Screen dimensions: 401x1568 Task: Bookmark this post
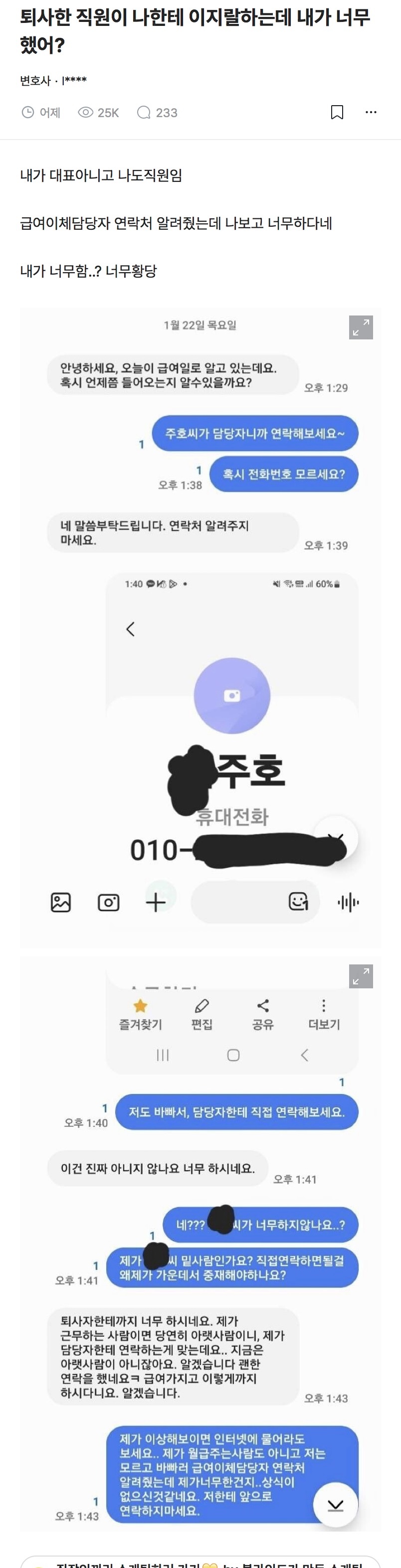[337, 112]
